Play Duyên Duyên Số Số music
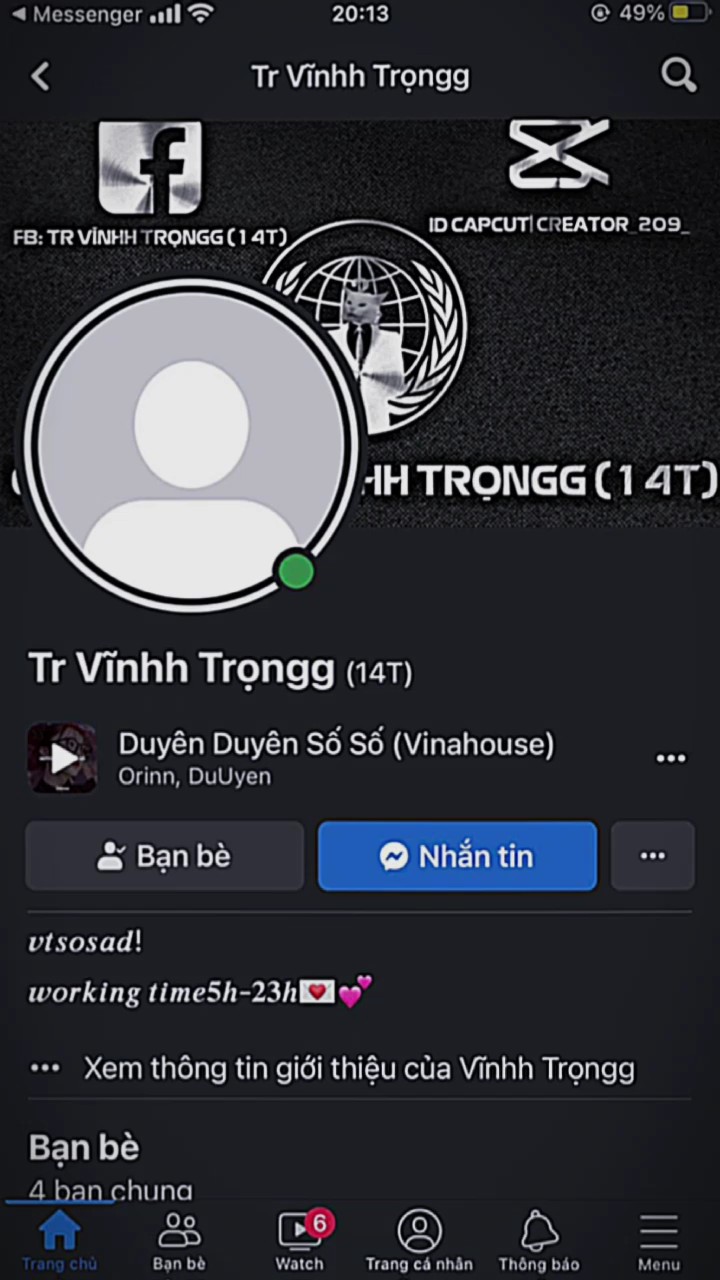This screenshot has height=1280, width=720. pyautogui.click(x=62, y=758)
